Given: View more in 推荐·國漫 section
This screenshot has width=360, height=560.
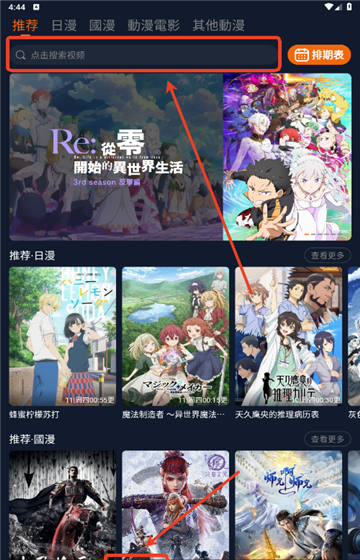Looking at the screenshot, I should tap(328, 439).
